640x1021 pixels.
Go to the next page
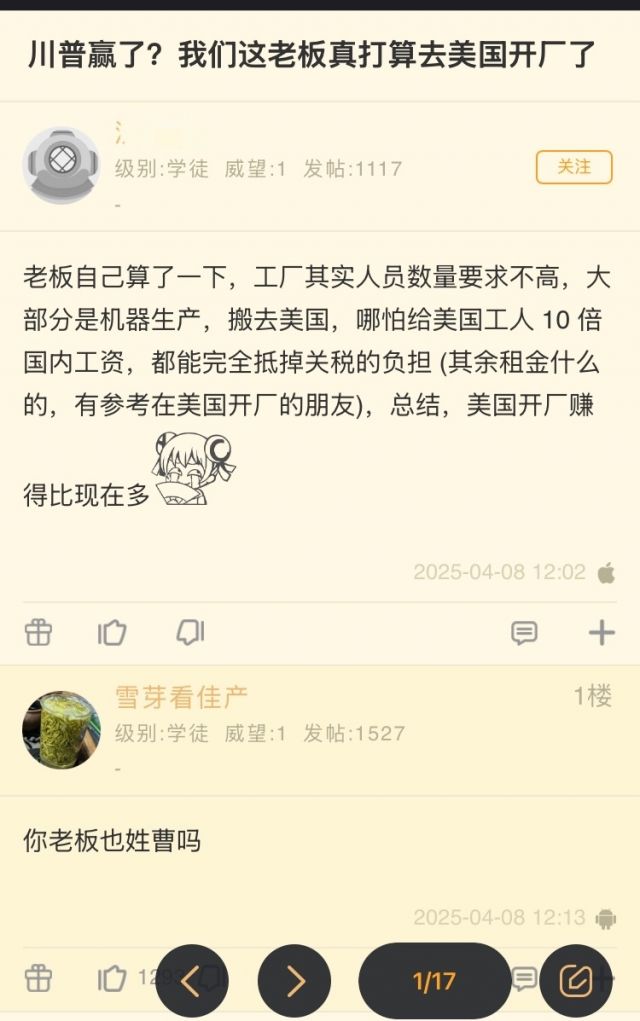[294, 981]
